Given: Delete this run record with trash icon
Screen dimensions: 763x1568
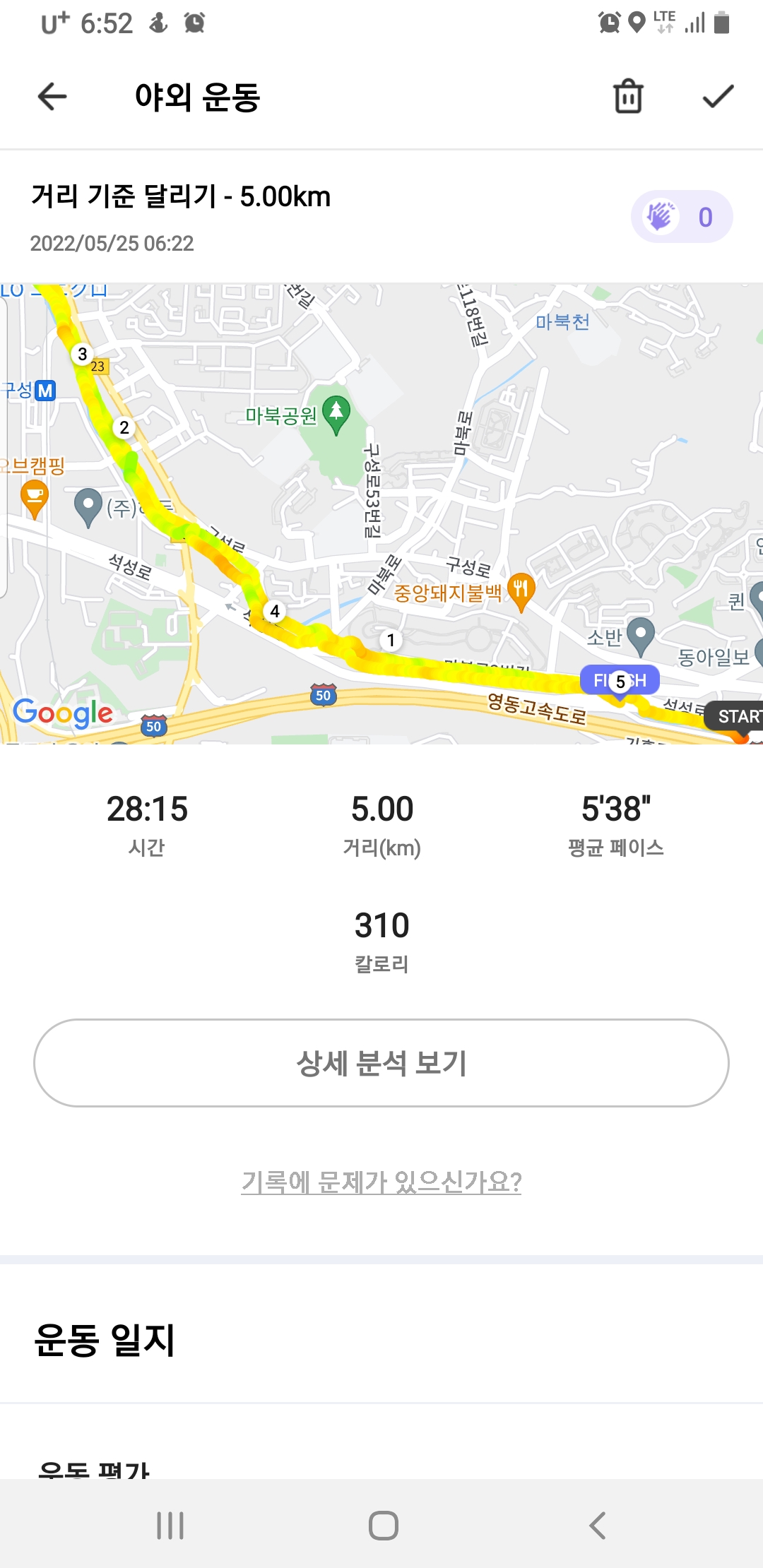Looking at the screenshot, I should pyautogui.click(x=628, y=97).
